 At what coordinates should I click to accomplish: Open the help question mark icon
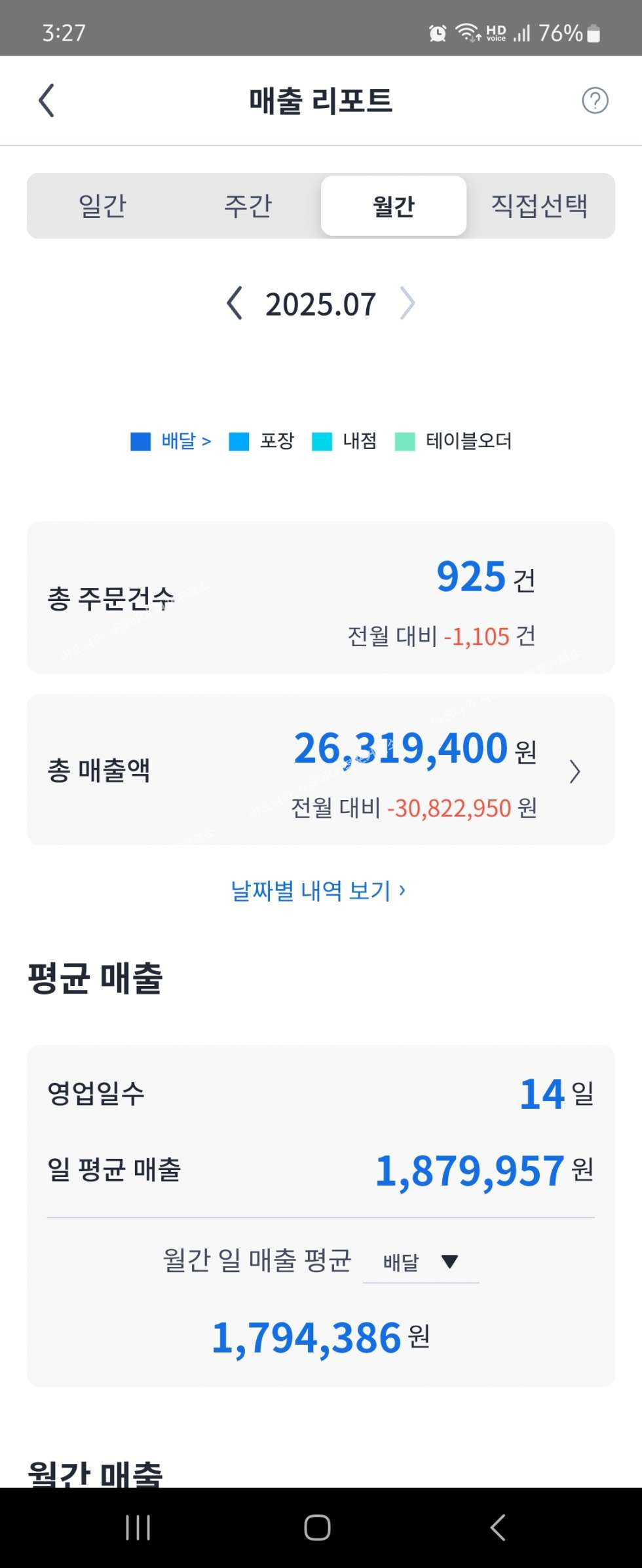[595, 101]
